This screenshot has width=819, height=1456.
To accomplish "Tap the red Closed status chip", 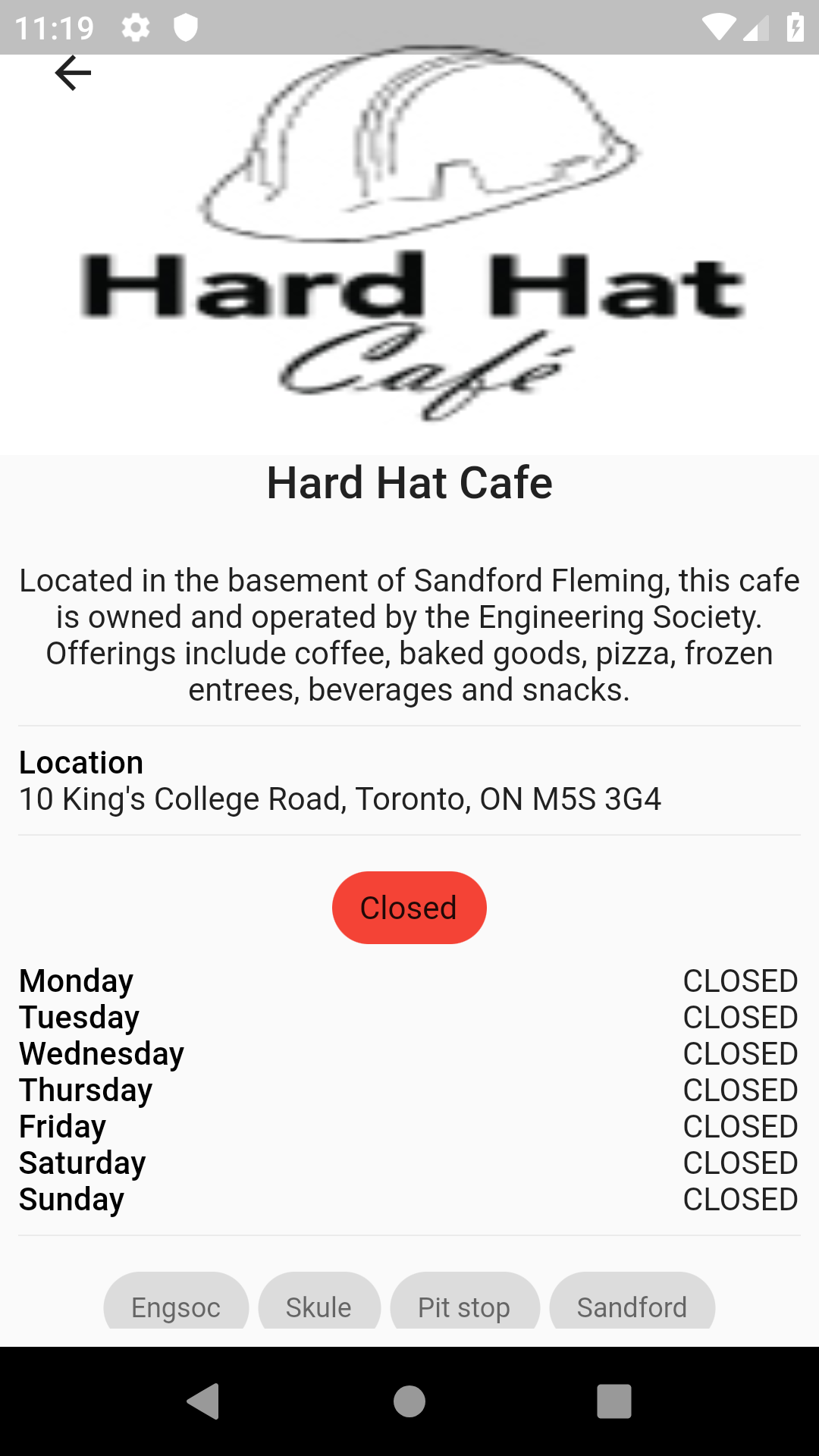I will click(409, 908).
